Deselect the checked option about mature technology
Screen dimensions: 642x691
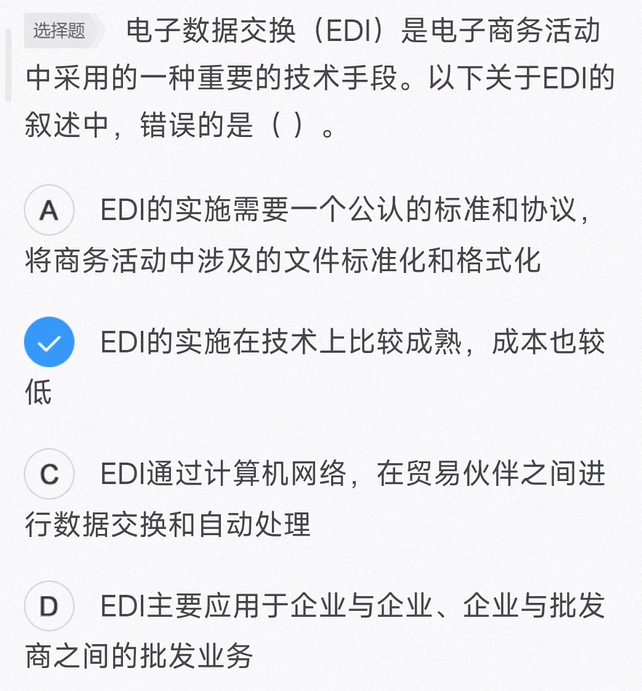coord(49,343)
